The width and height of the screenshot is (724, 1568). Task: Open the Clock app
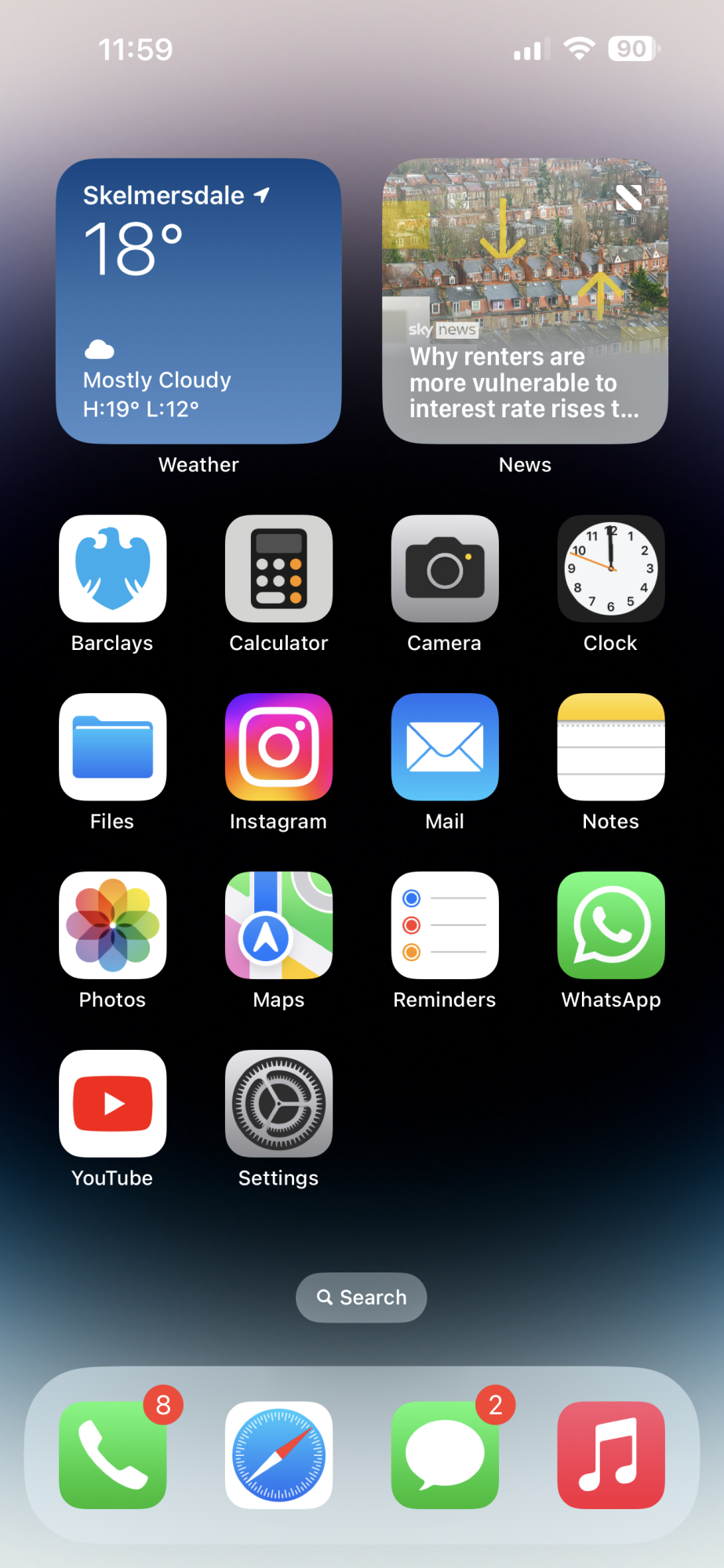(611, 568)
